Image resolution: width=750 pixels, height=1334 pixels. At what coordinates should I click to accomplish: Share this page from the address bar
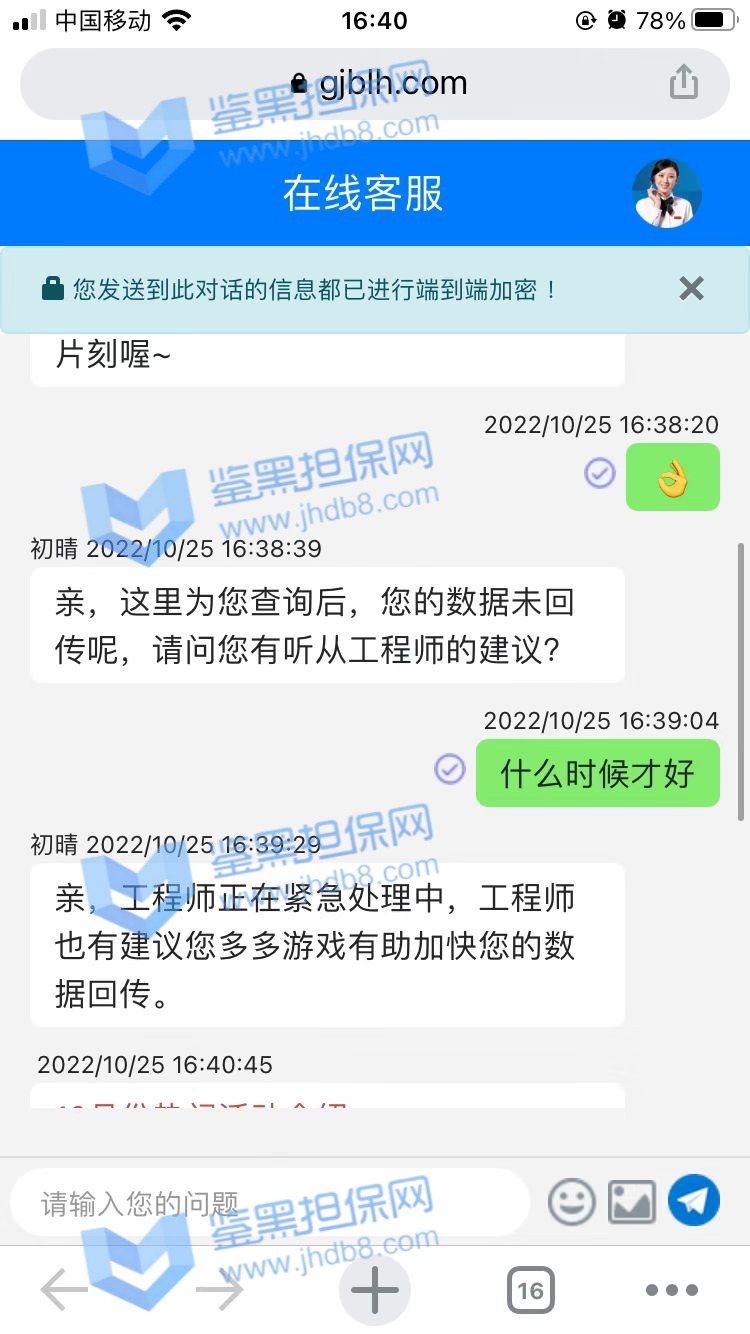click(684, 82)
